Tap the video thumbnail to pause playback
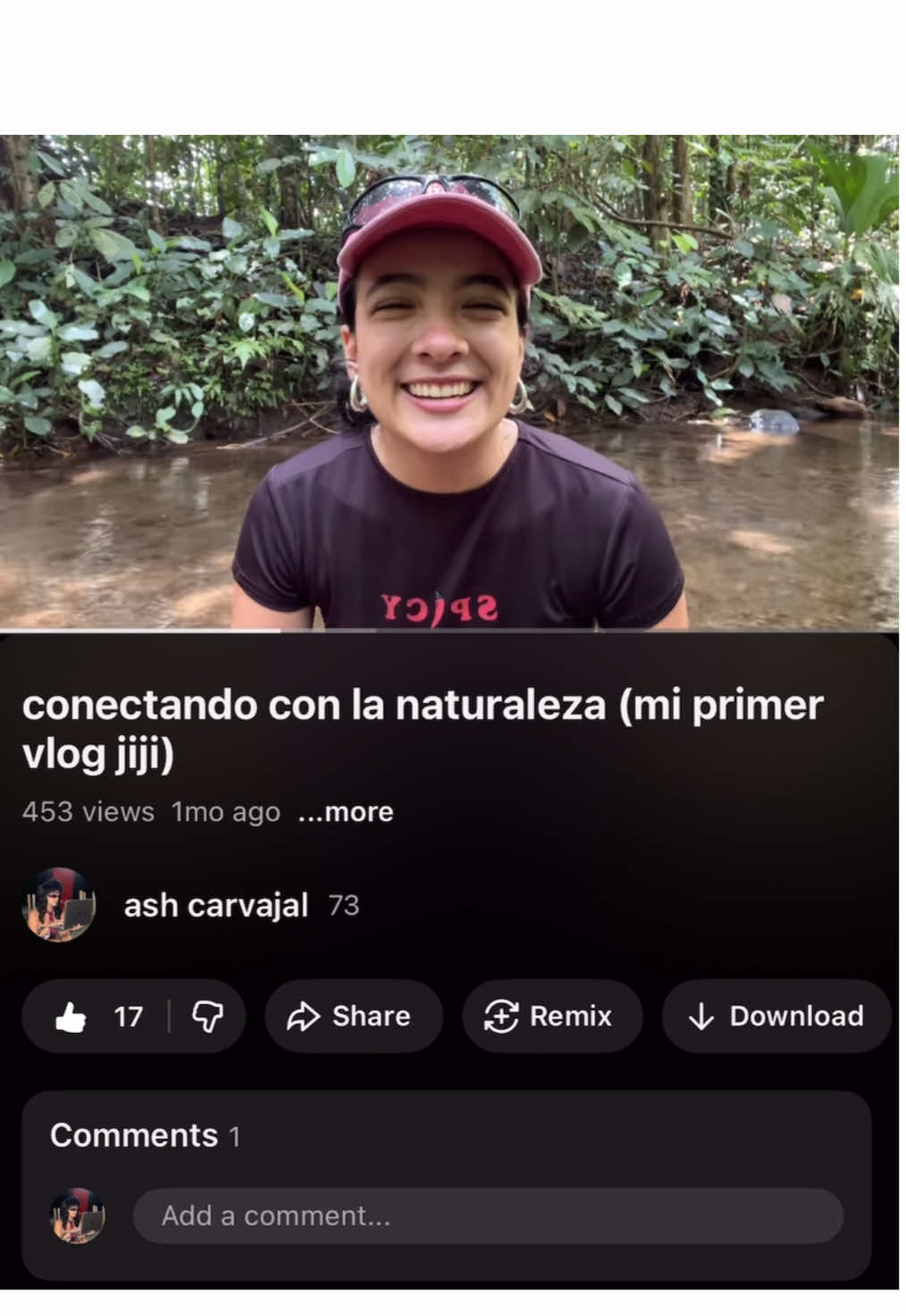Screen dimensions: 906x1316 [x=453, y=375]
